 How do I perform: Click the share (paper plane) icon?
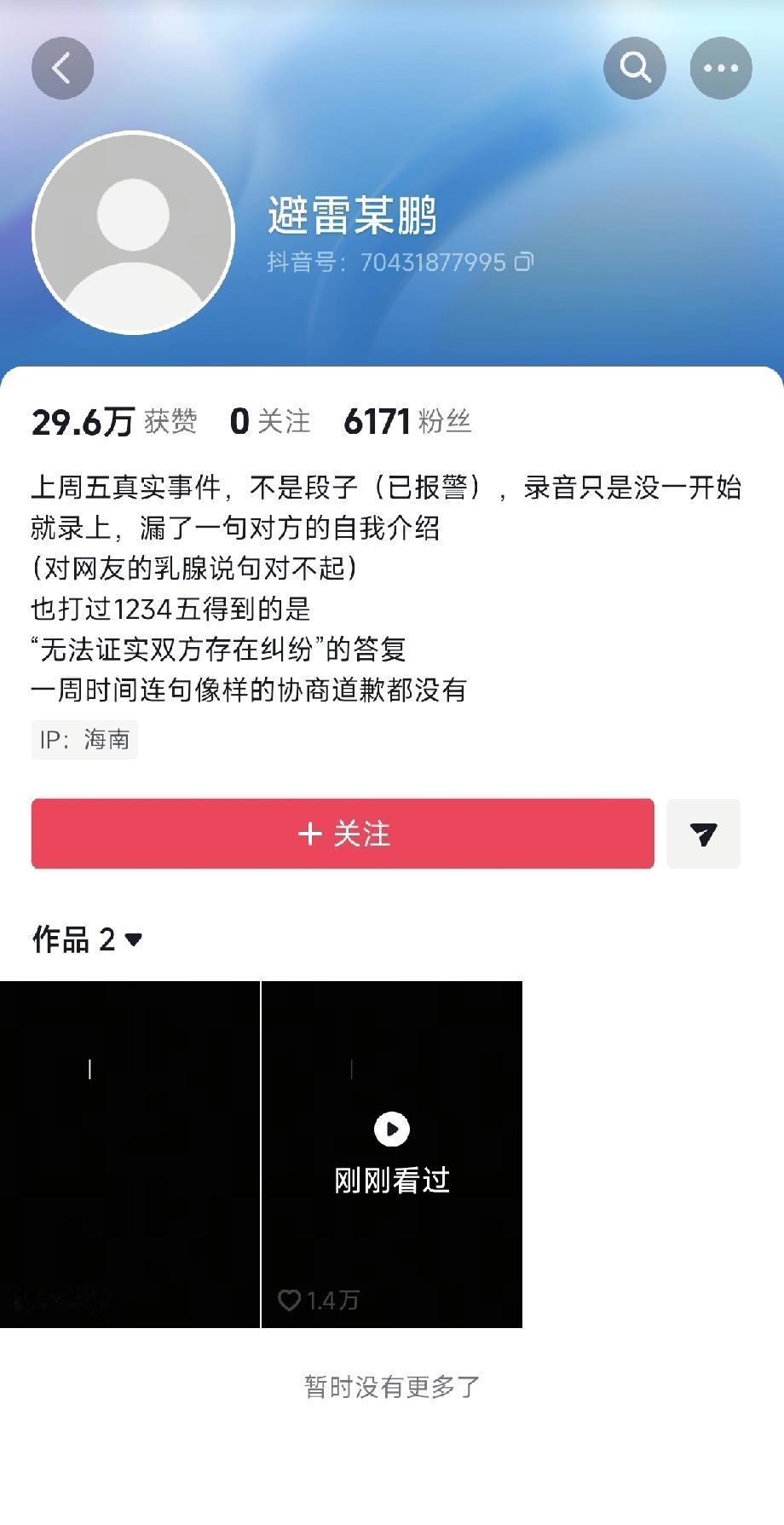pyautogui.click(x=703, y=834)
